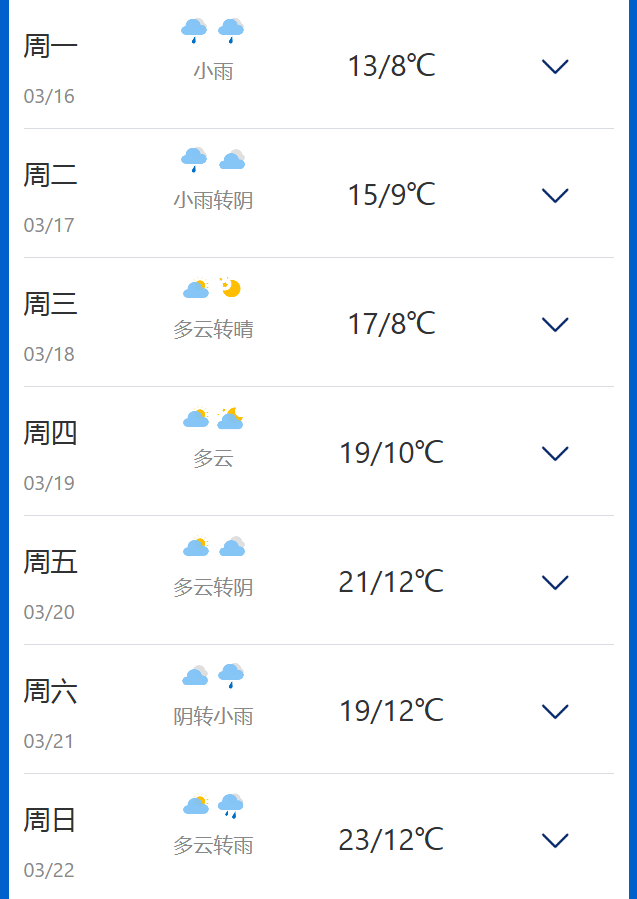Viewport: 637px width, 899px height.
Task: Open details for 周三 03/18
Action: click(555, 324)
